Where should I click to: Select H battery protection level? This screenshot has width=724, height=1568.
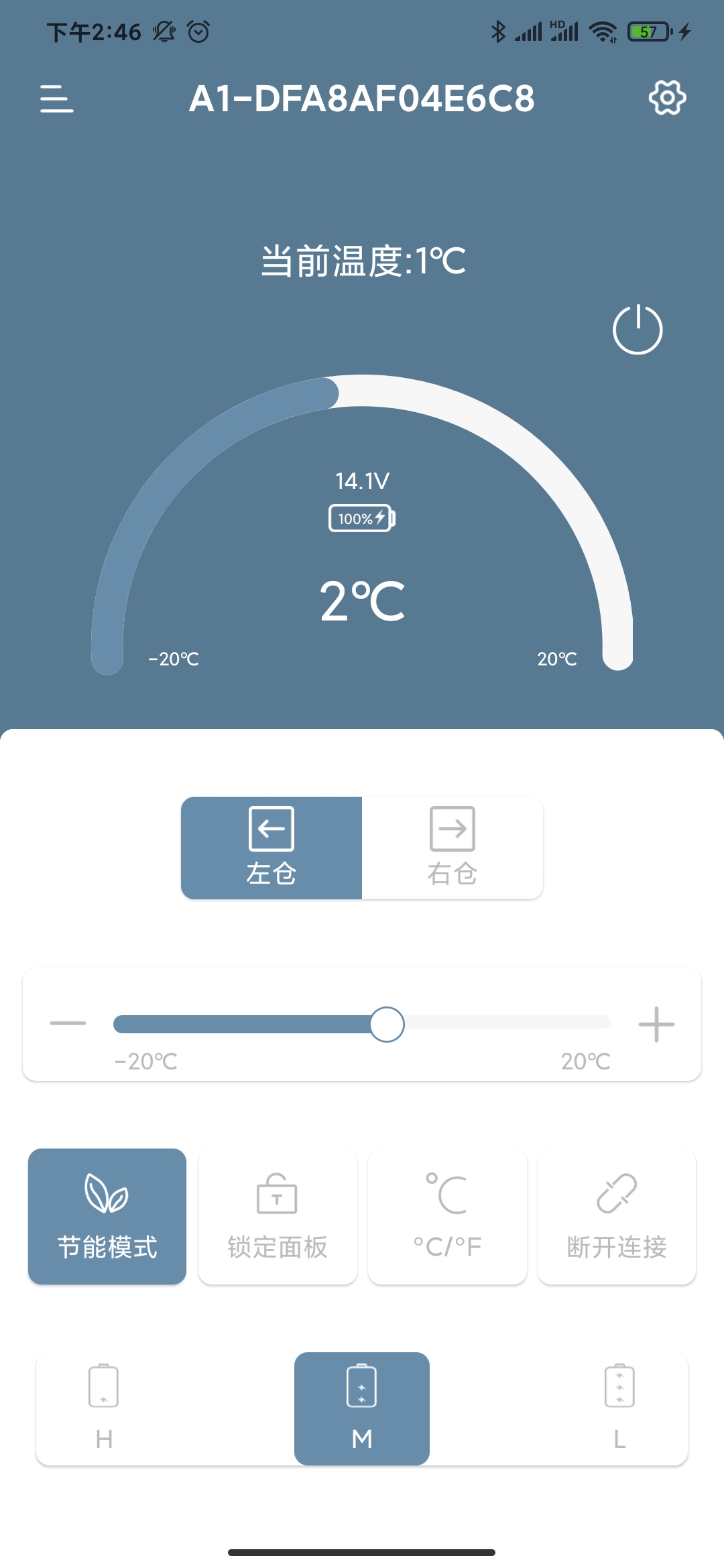(103, 1407)
